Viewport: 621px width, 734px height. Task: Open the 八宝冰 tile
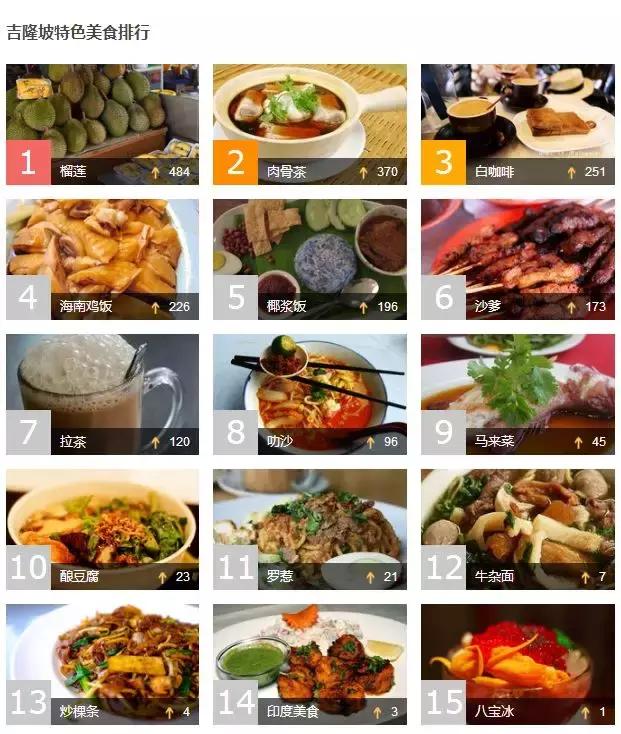(517, 664)
